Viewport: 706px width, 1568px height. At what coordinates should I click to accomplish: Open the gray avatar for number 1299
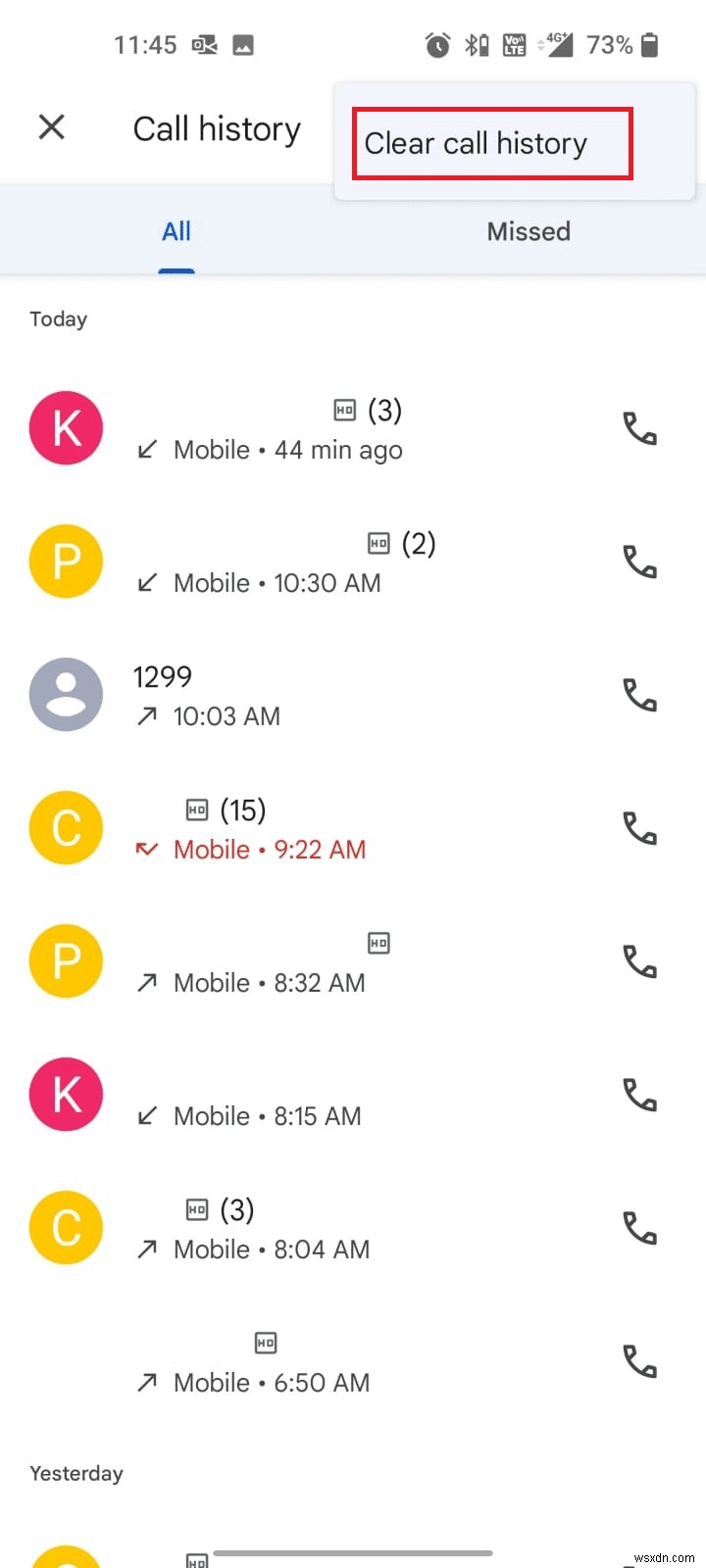point(66,694)
